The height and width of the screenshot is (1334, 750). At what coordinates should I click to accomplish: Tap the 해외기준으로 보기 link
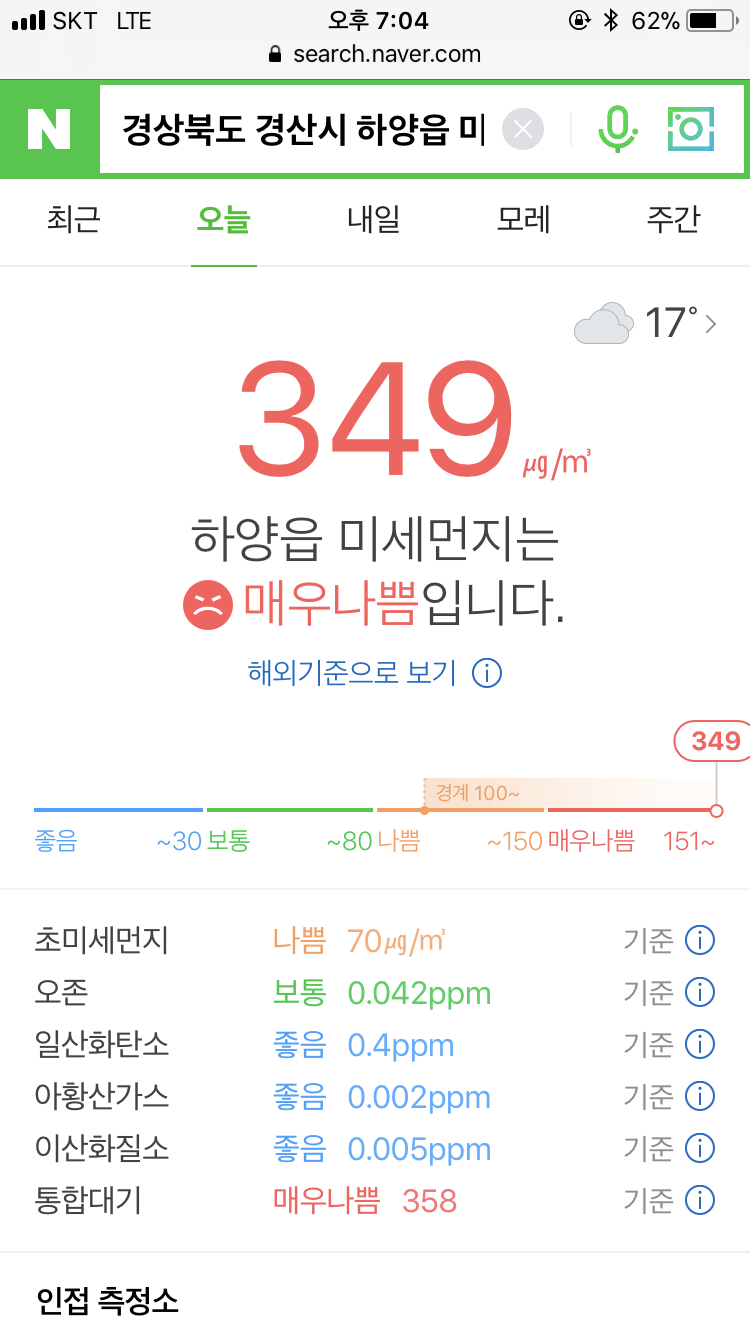(352, 673)
